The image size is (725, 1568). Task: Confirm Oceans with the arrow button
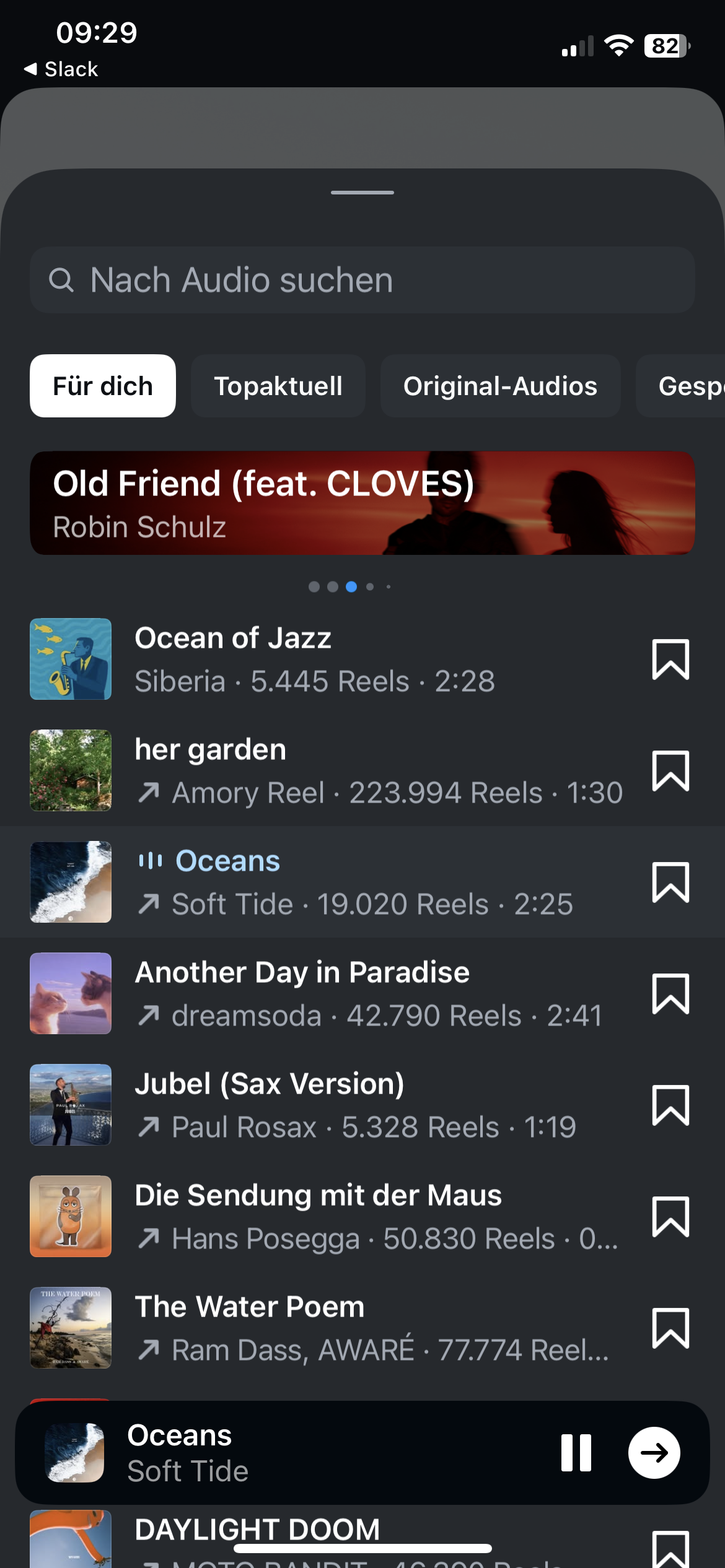point(654,1453)
